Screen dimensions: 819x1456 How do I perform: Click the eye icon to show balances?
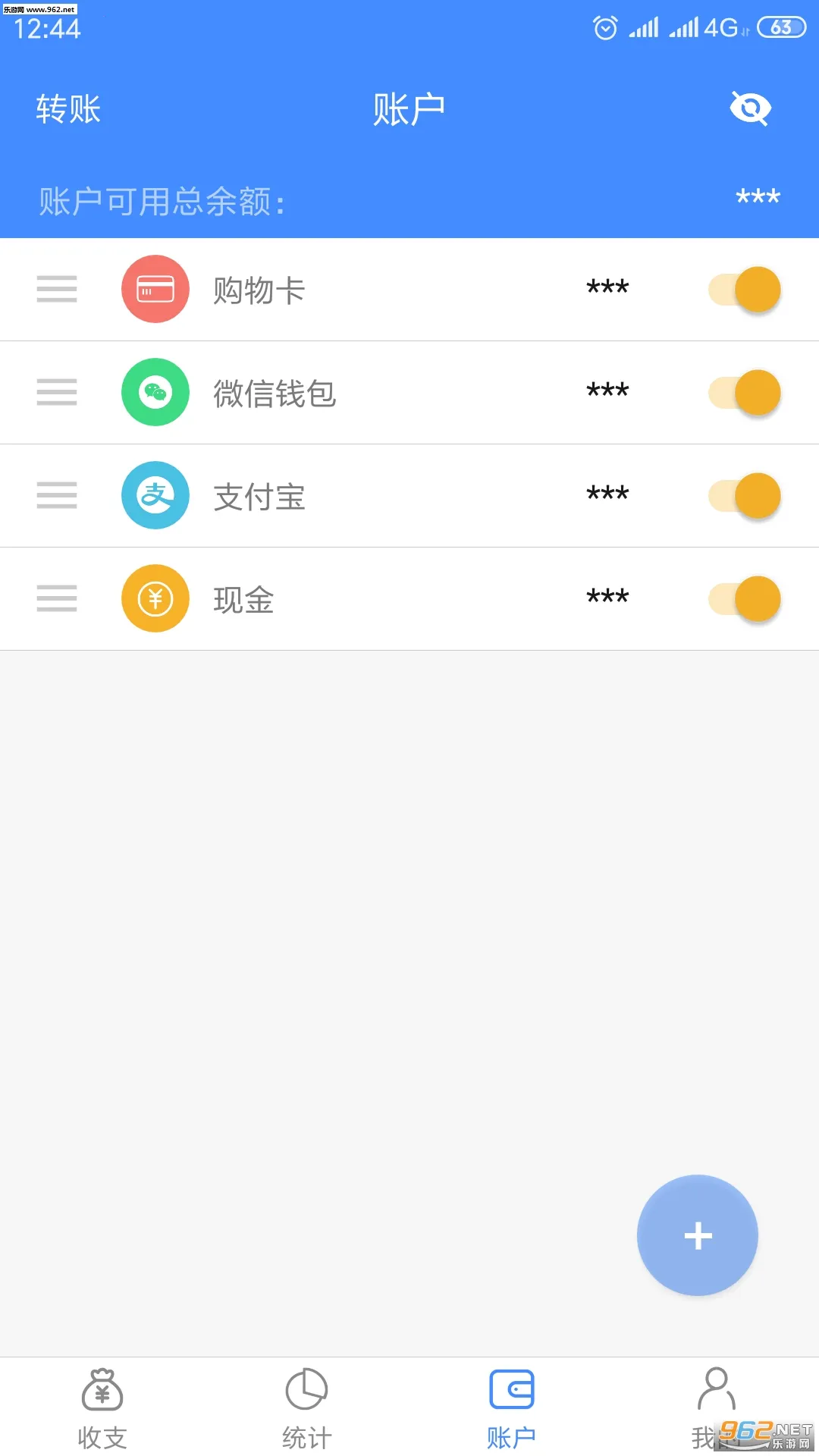coord(749,108)
